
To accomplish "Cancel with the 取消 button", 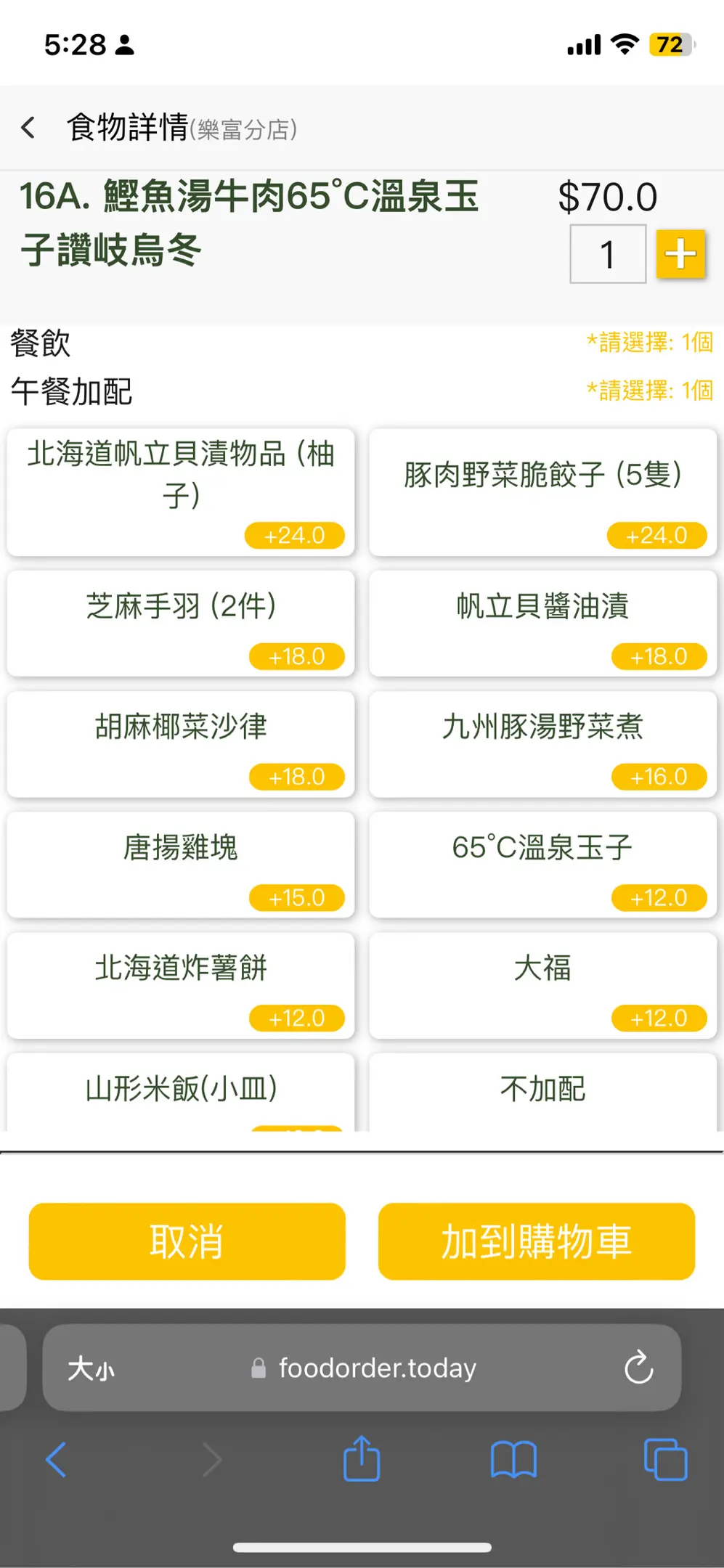I will (187, 1241).
